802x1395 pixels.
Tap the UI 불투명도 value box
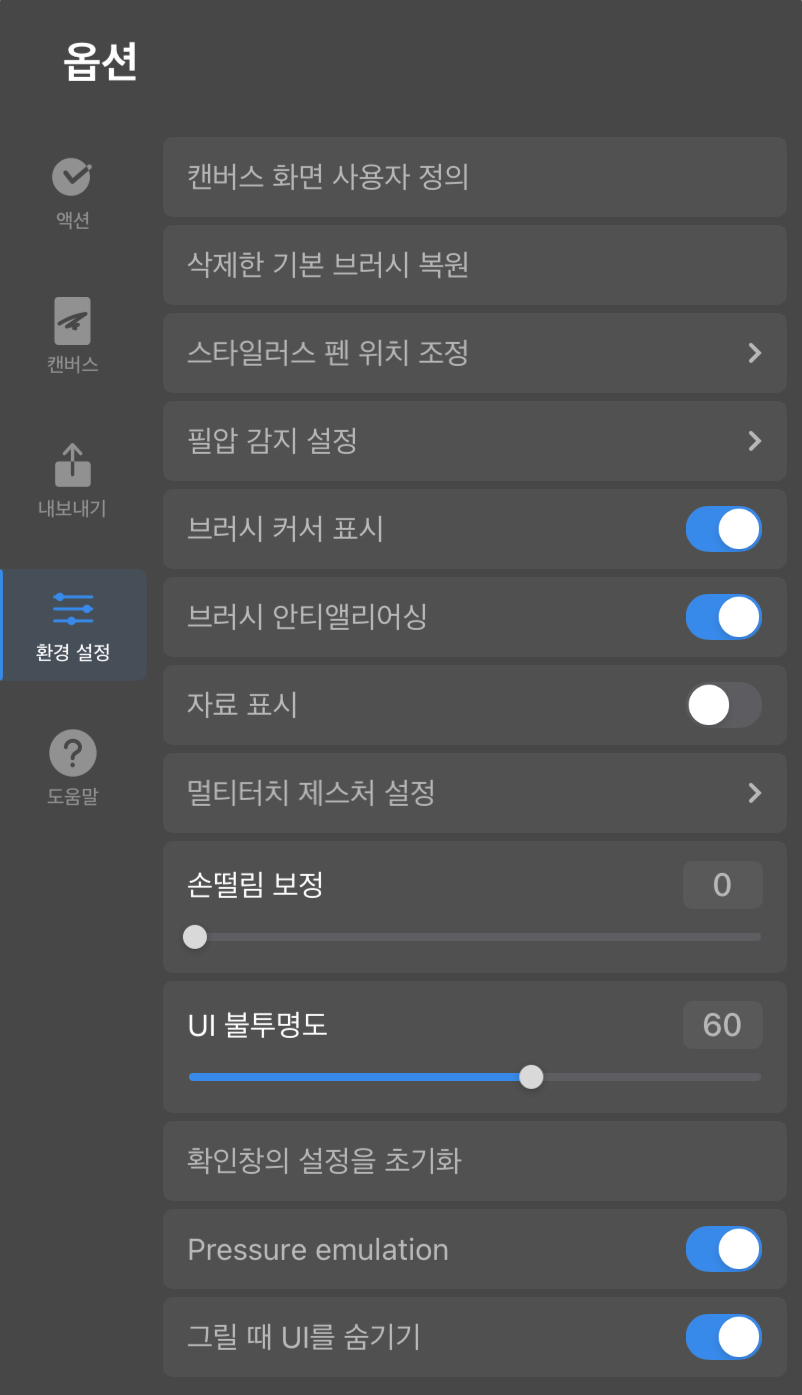click(722, 1025)
